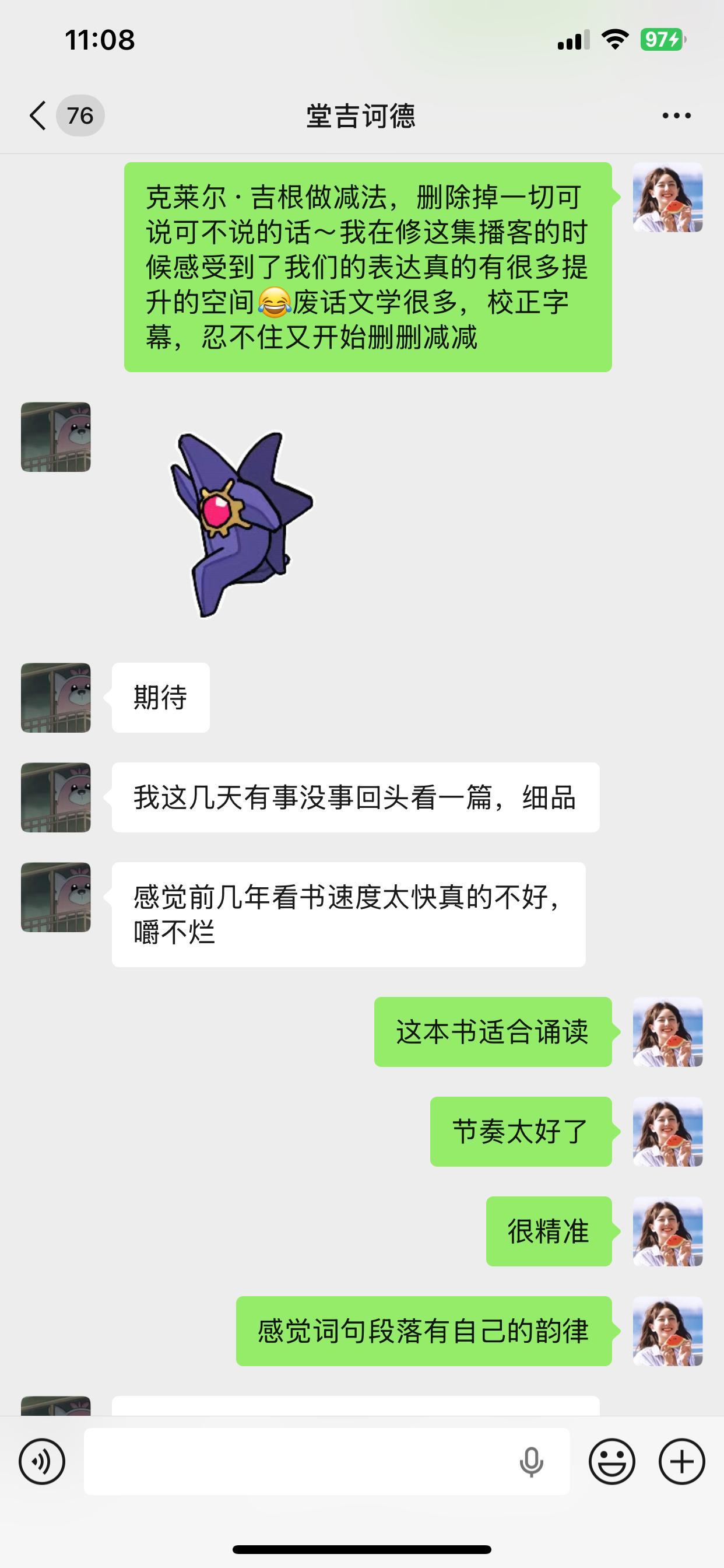Start voice dictation with the microphone
Image resolution: width=724 pixels, height=1568 pixels.
(x=531, y=1461)
